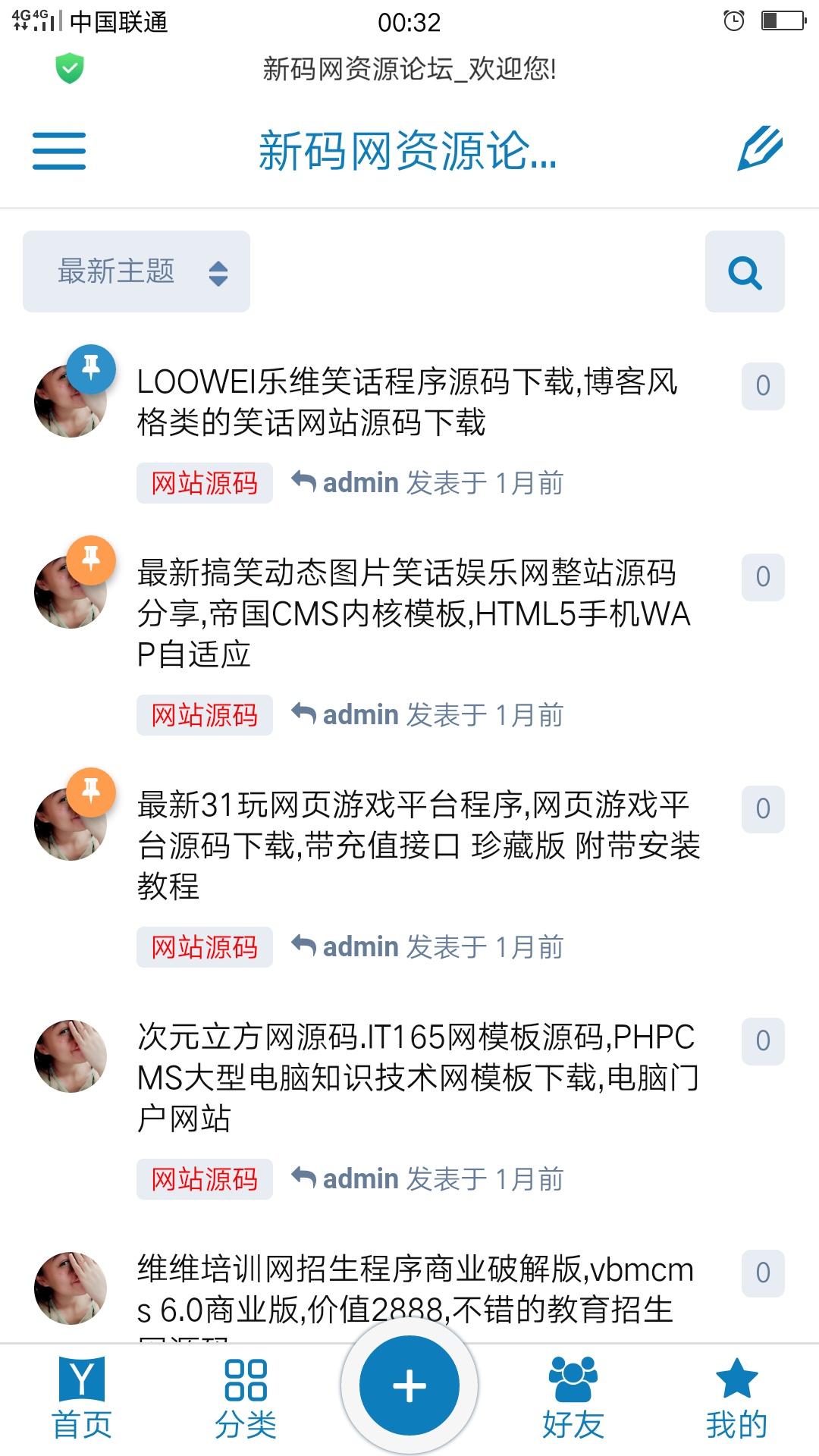Switch to the 首页 tab
Viewport: 819px width, 1456px height.
coord(82,1399)
